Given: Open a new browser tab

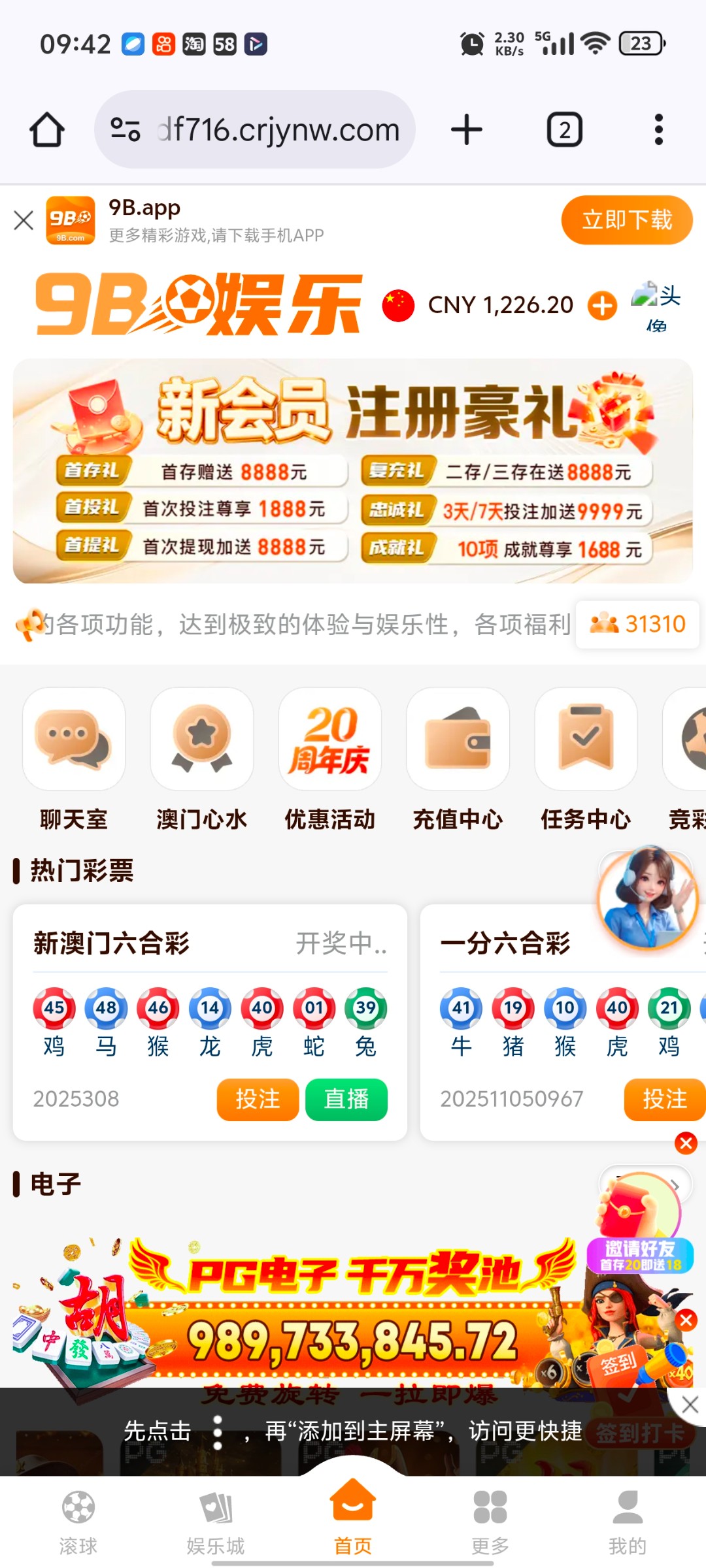Looking at the screenshot, I should pyautogui.click(x=467, y=129).
